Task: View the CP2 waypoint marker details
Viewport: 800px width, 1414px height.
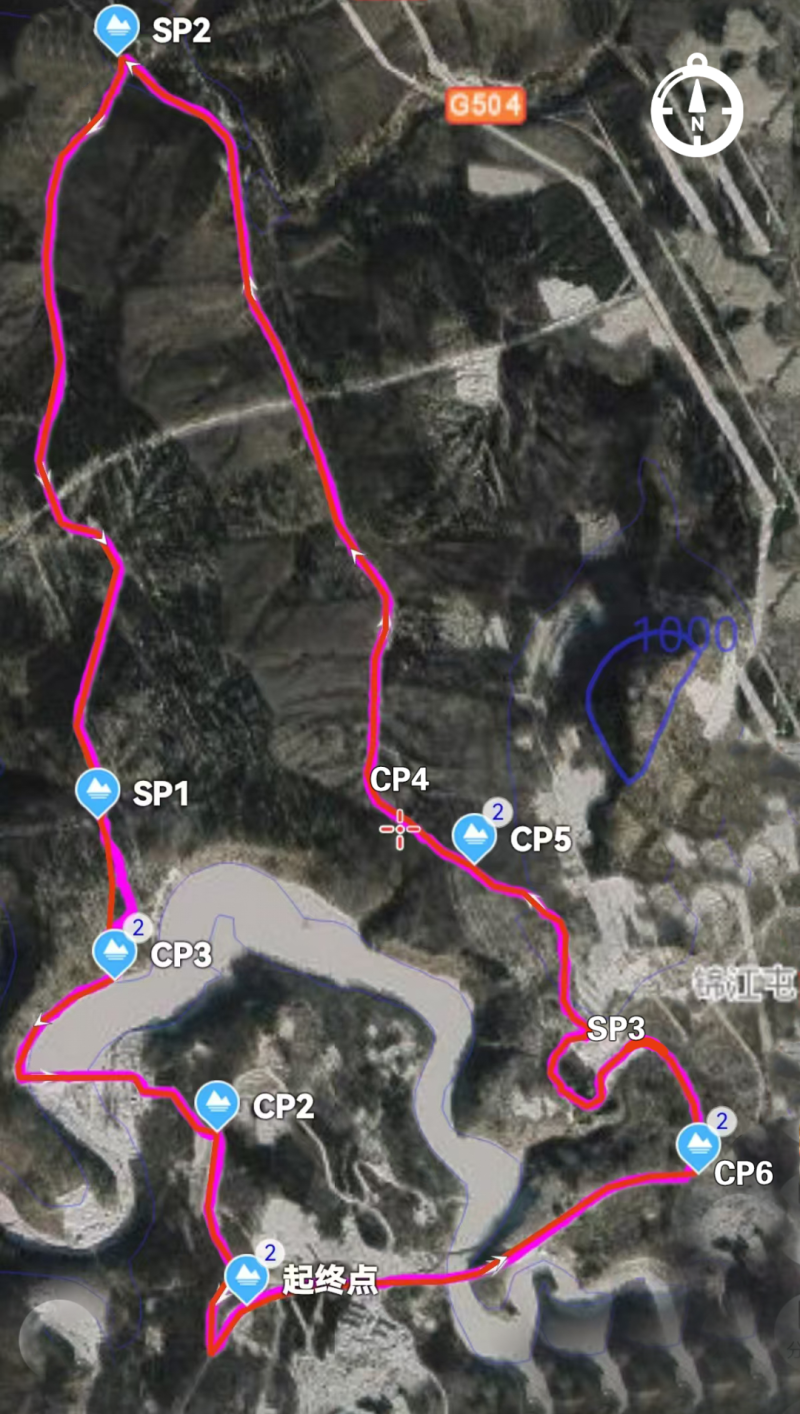Action: point(217,1104)
